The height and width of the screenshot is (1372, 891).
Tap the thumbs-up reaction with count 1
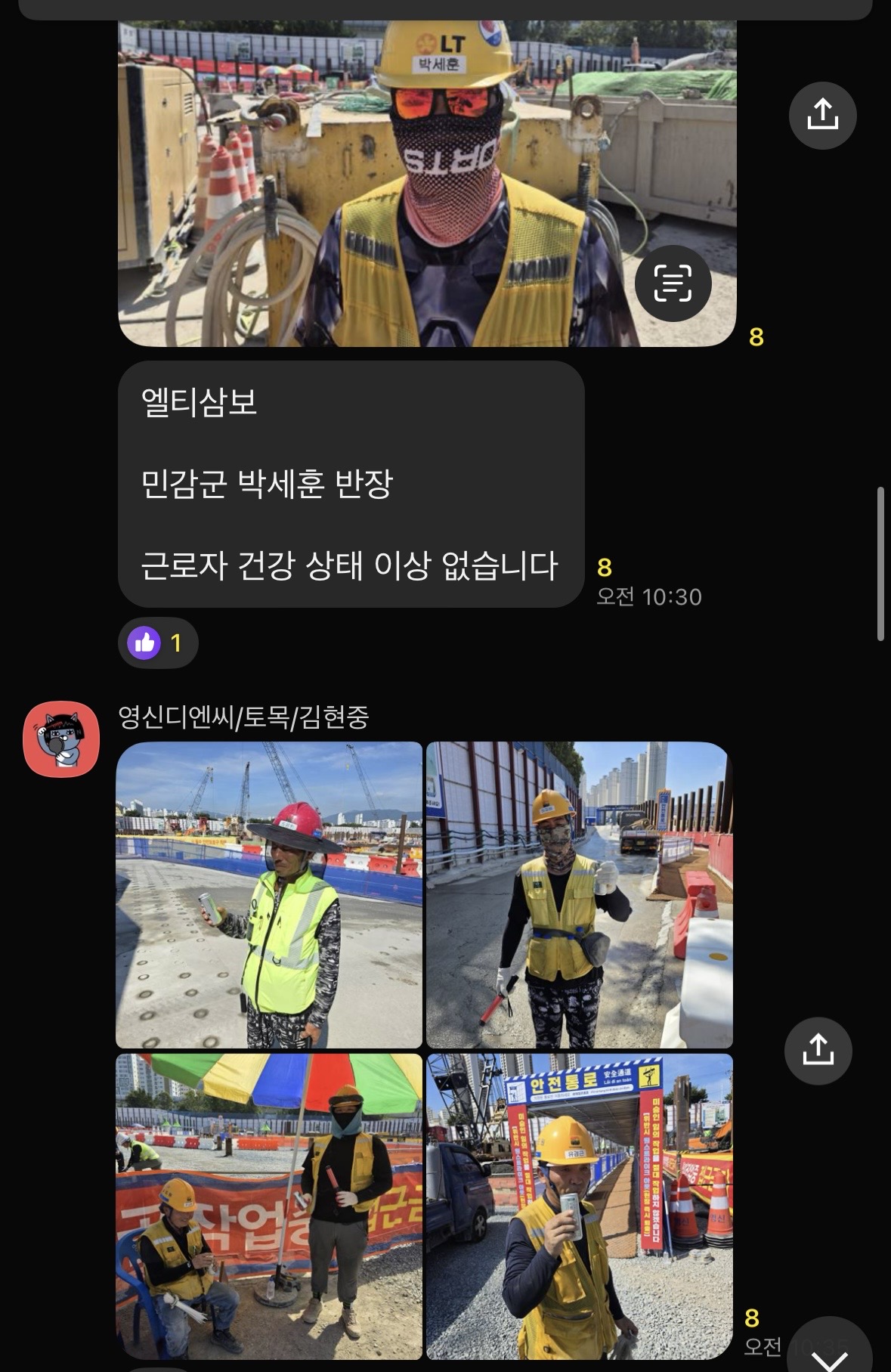point(158,643)
